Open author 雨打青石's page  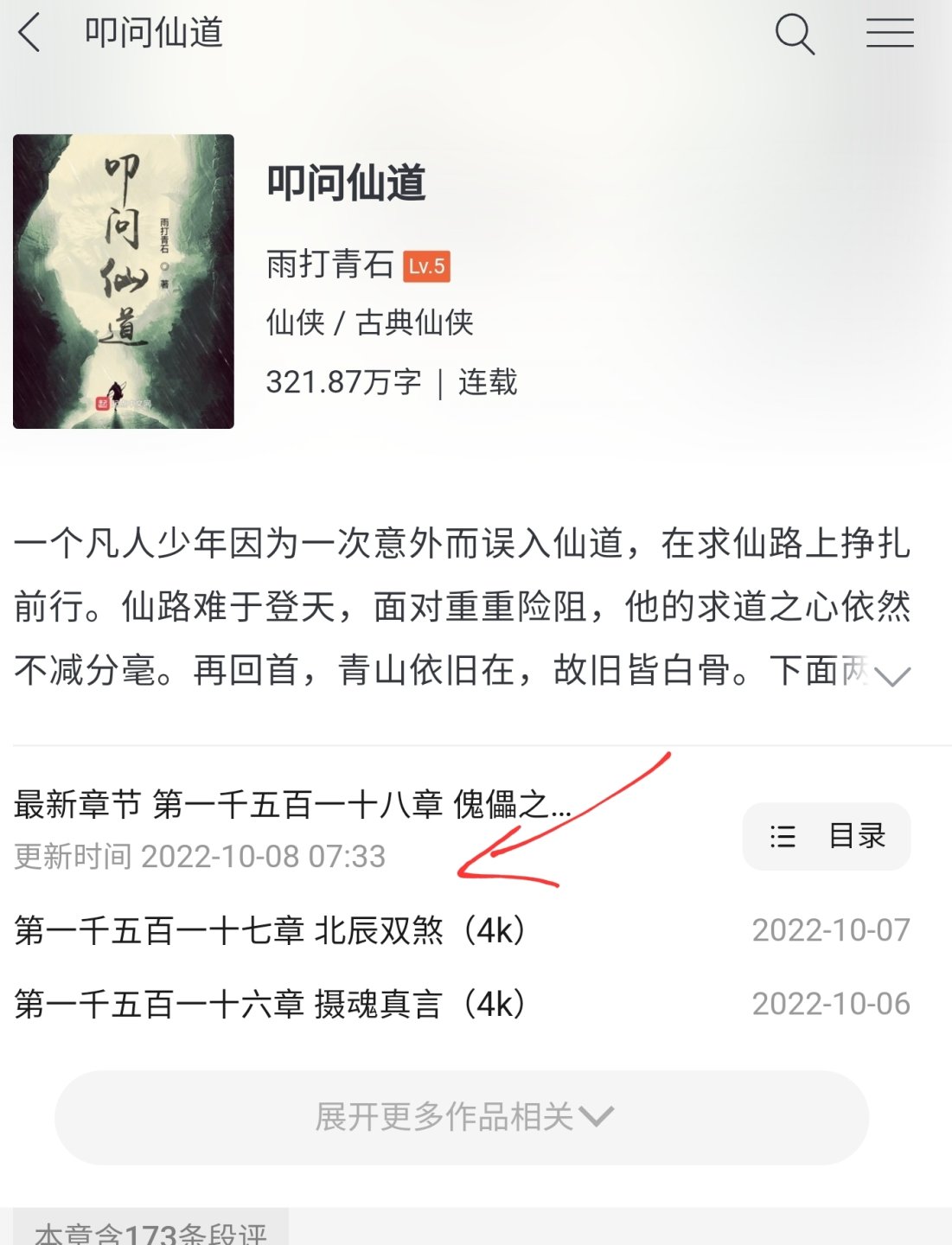tap(329, 265)
